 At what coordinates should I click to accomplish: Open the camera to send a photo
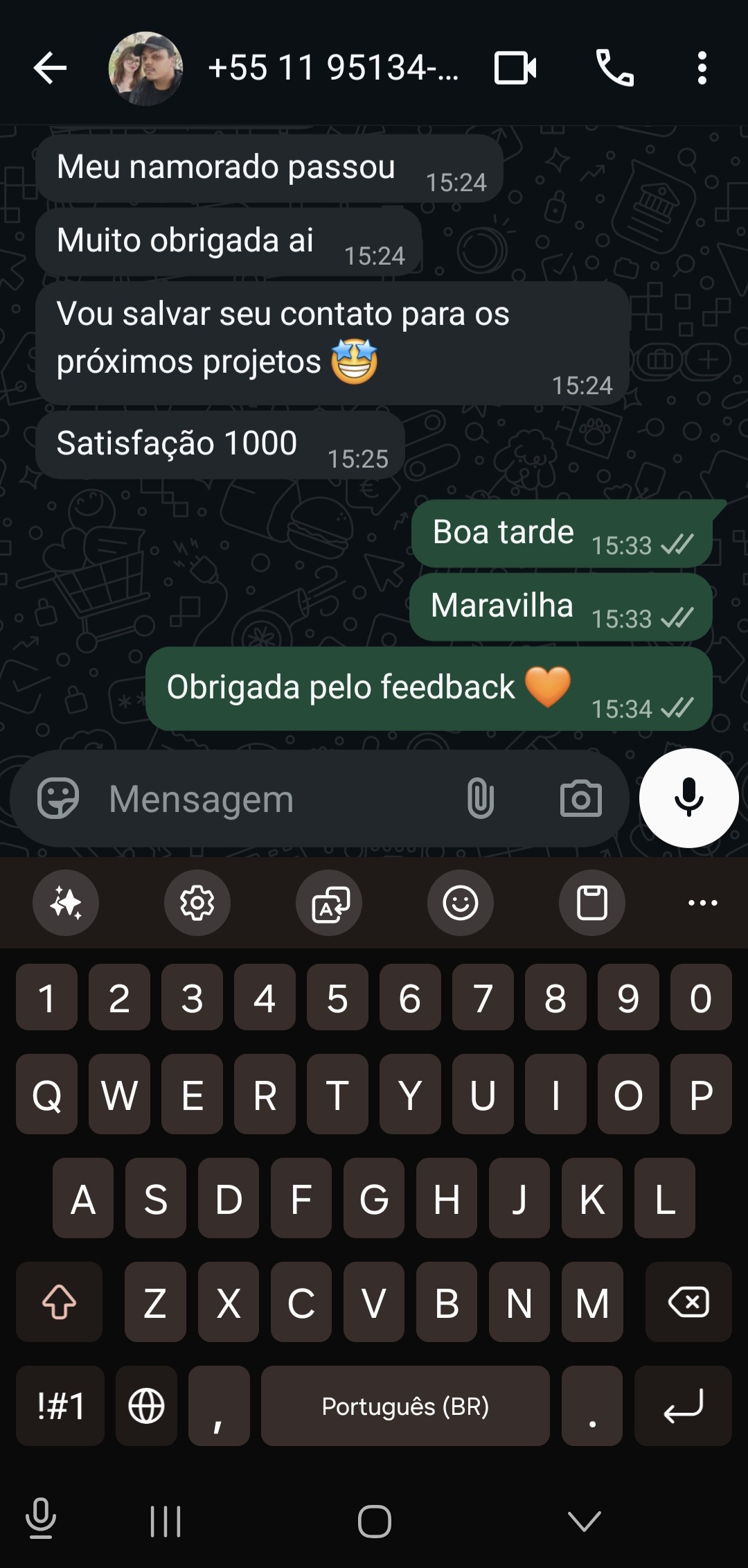(x=579, y=798)
